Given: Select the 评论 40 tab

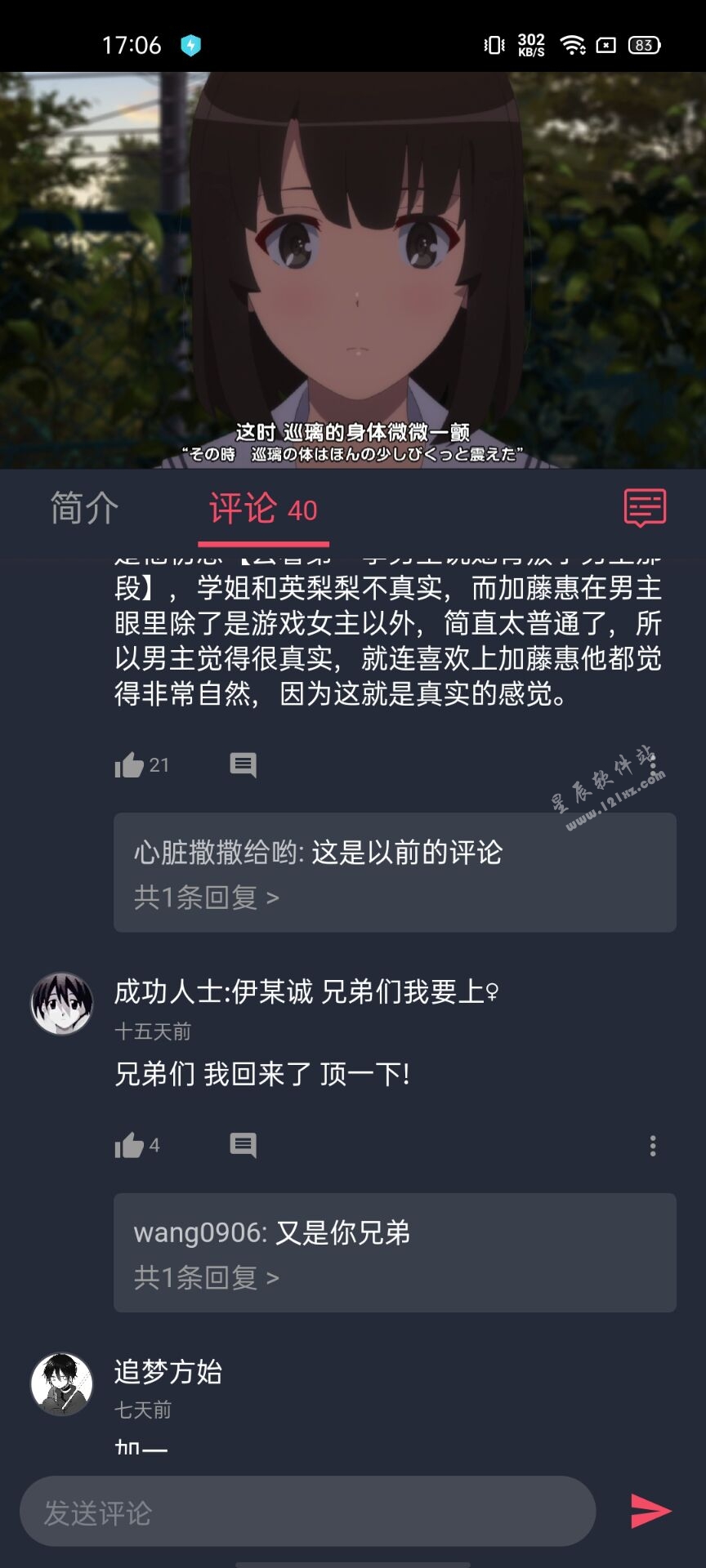Looking at the screenshot, I should [x=263, y=510].
